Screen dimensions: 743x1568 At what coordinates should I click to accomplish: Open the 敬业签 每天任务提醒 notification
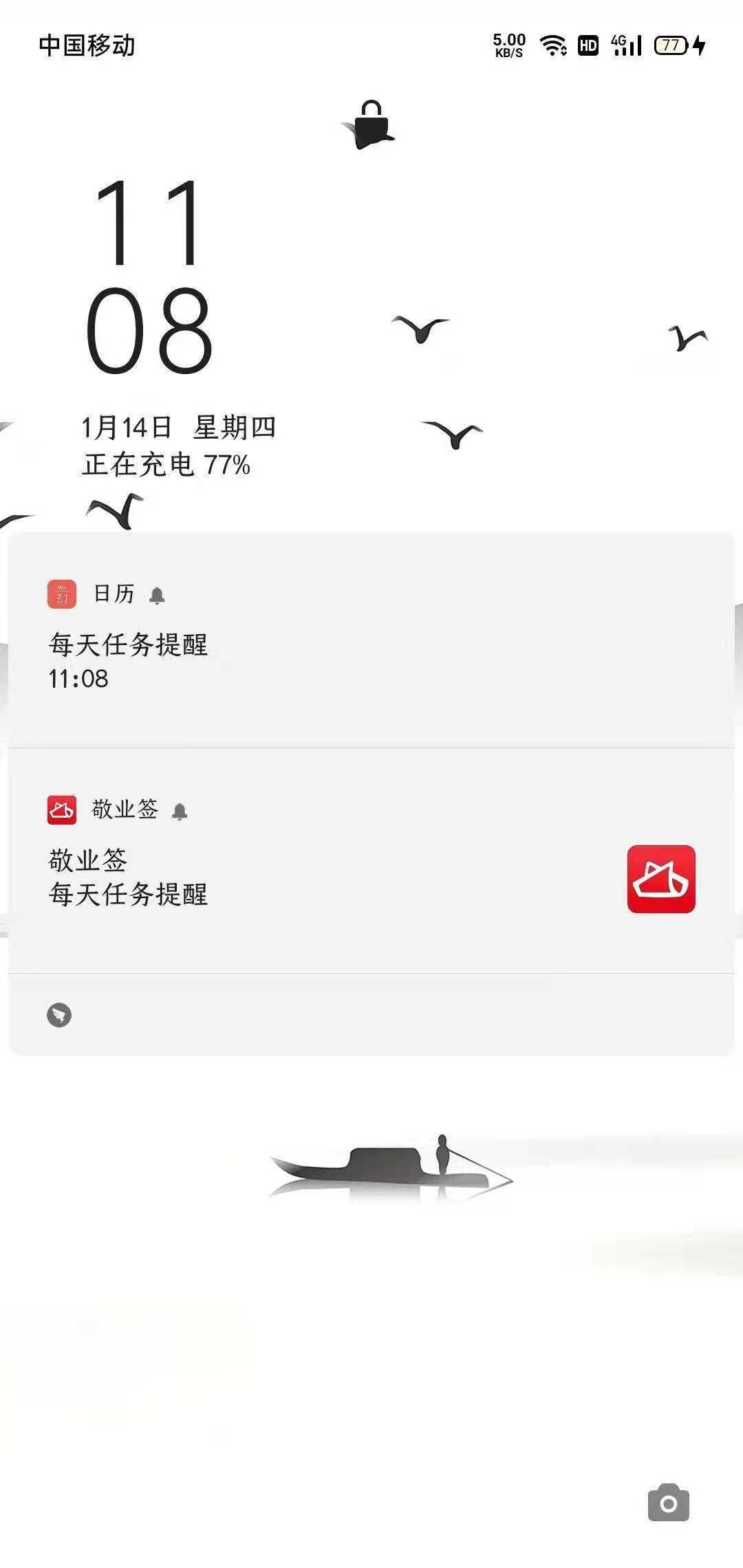371,860
